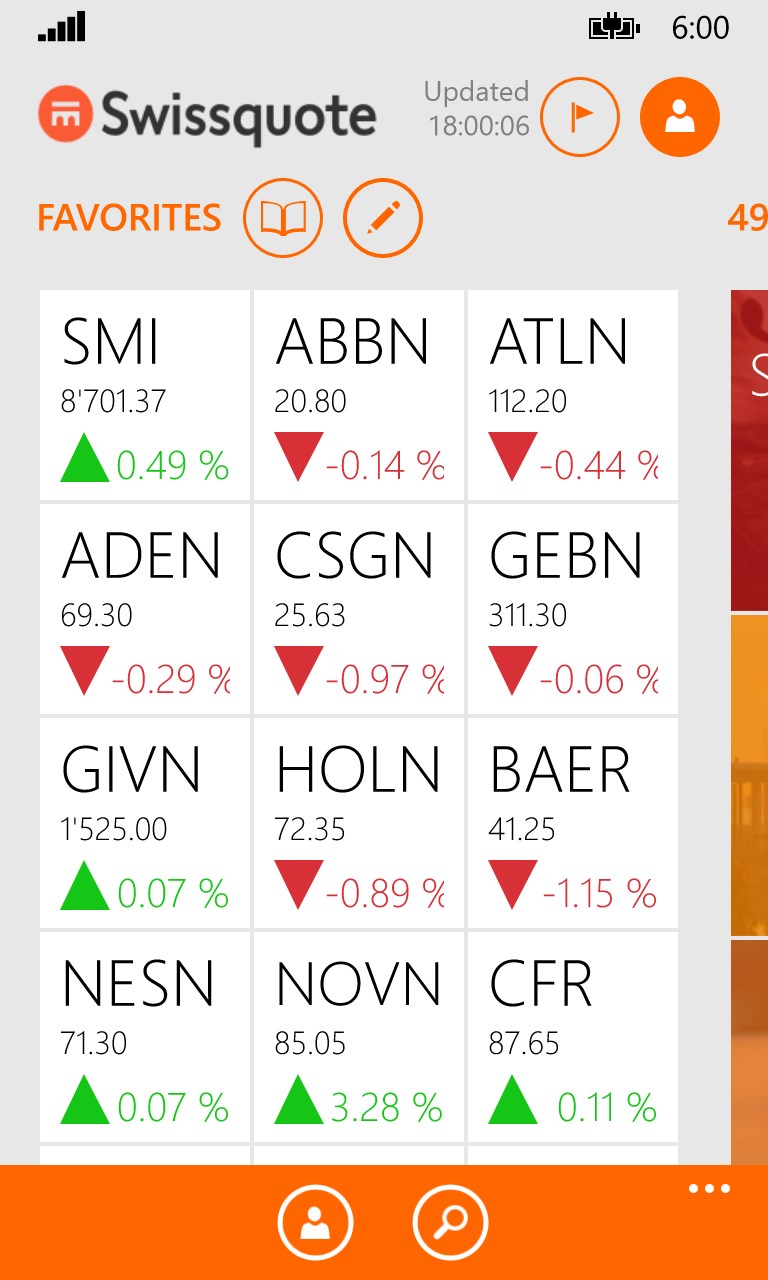Tap the battery indicator in the status bar
This screenshot has width=768, height=1280.
tap(613, 29)
